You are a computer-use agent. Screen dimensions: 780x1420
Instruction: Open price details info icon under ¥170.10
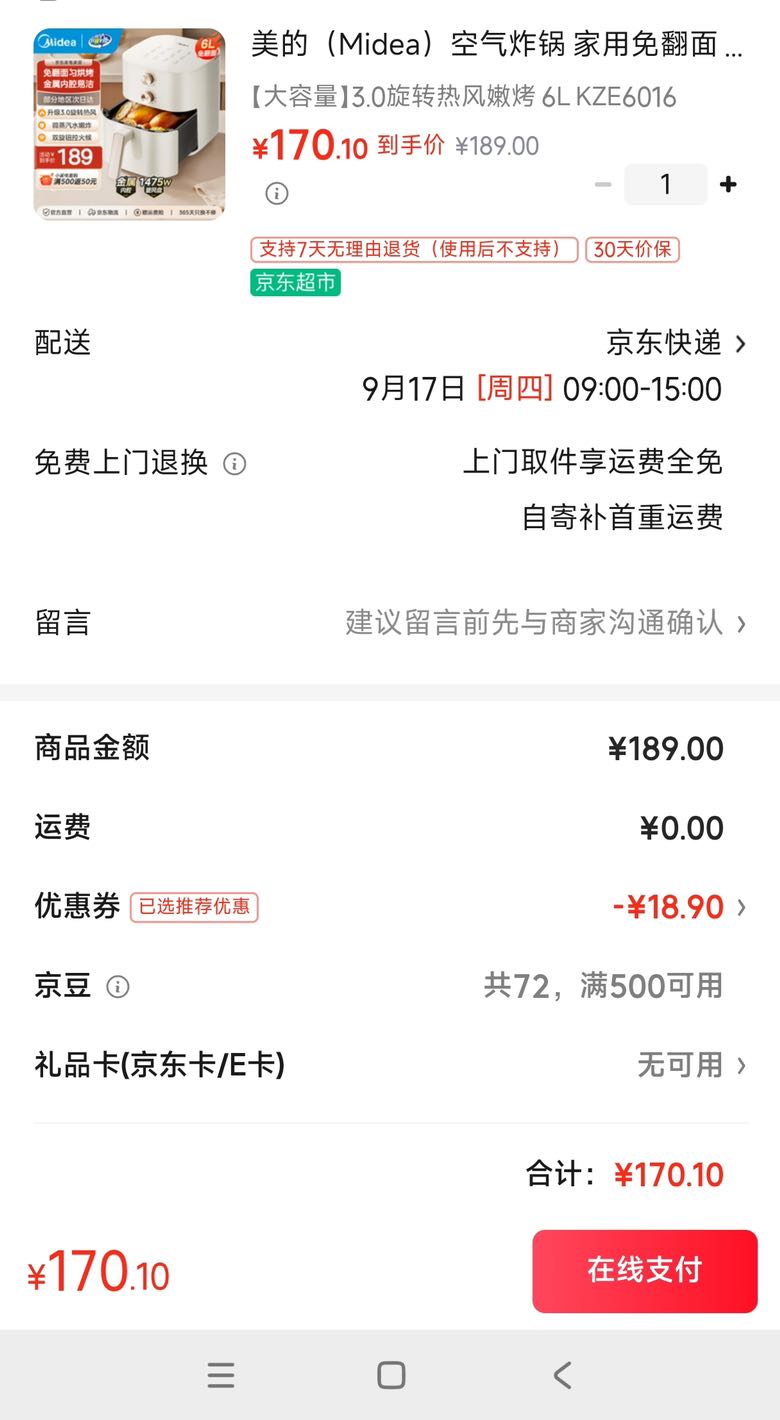(x=277, y=193)
